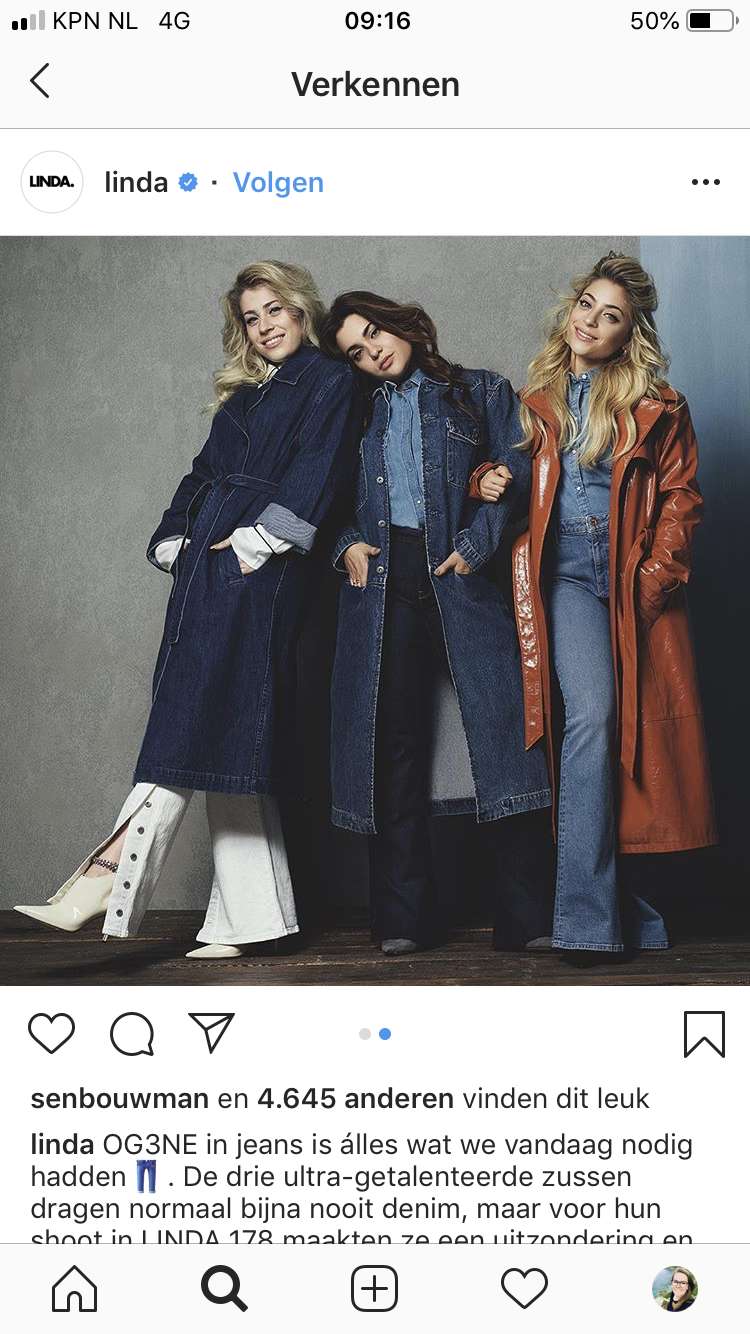Go back from the Verkennen screen
Image resolution: width=750 pixels, height=1334 pixels.
39,81
